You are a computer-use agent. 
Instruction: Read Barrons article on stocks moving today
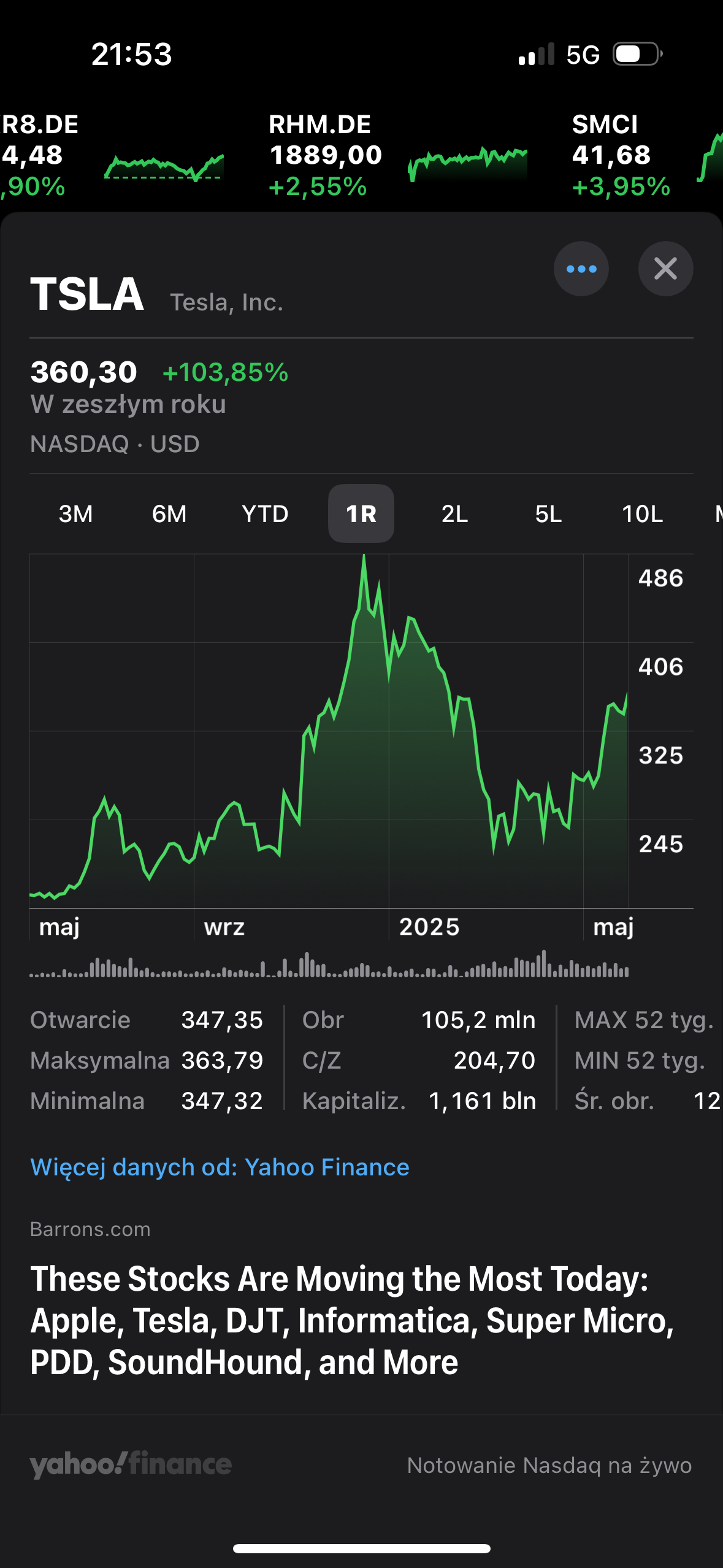[x=352, y=1320]
